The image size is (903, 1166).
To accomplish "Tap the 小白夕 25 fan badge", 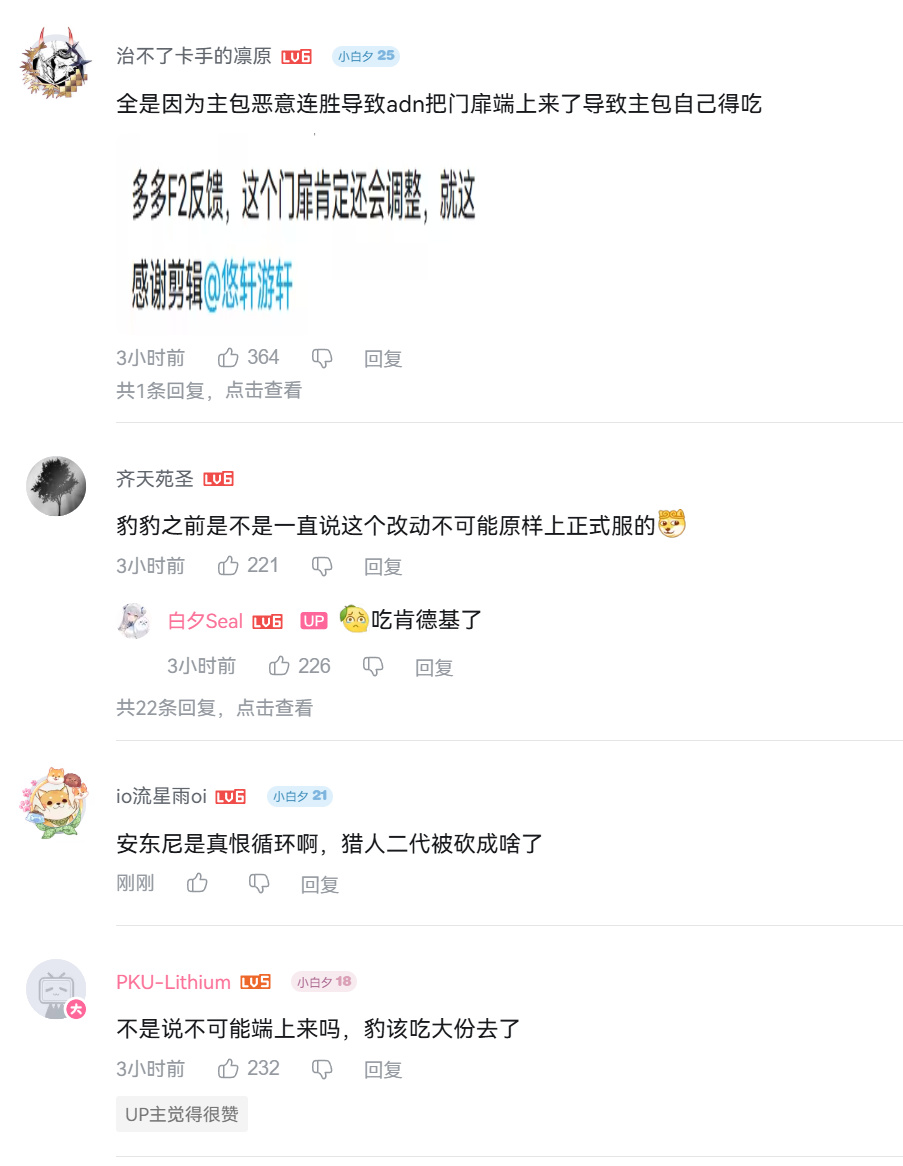I will tap(366, 56).
